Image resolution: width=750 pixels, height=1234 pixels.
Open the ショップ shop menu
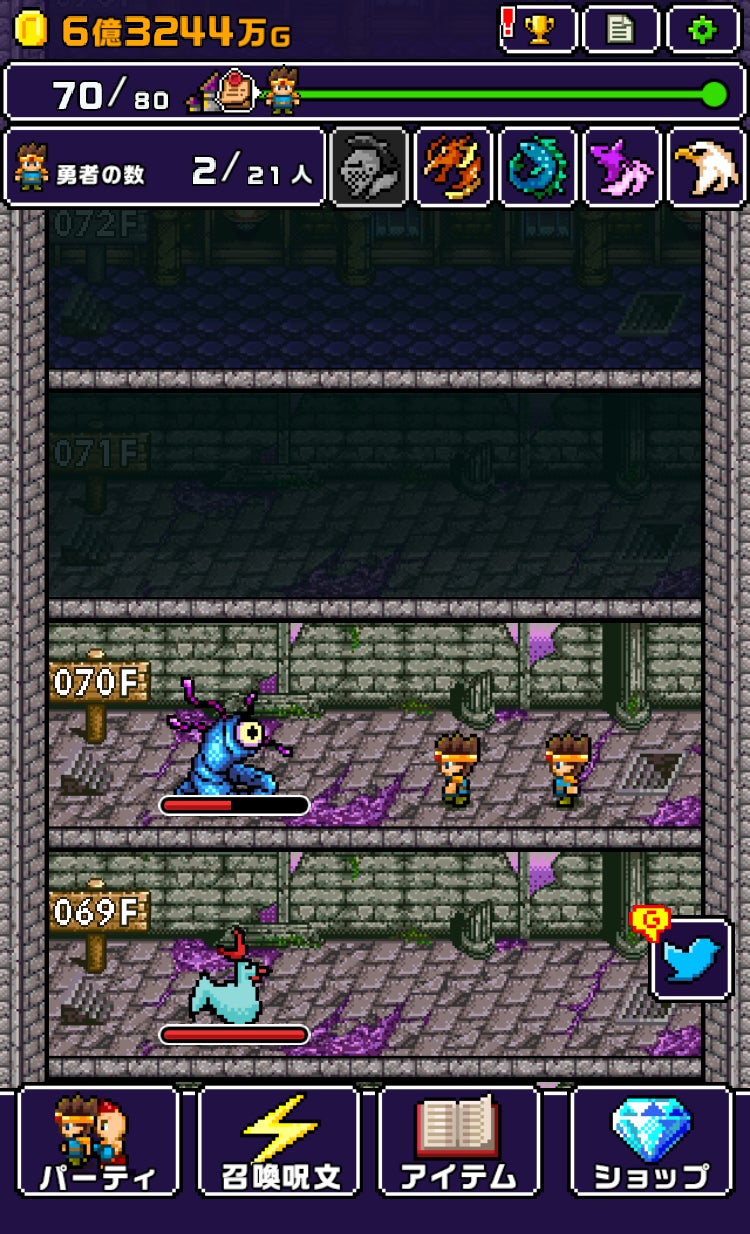[x=651, y=1140]
